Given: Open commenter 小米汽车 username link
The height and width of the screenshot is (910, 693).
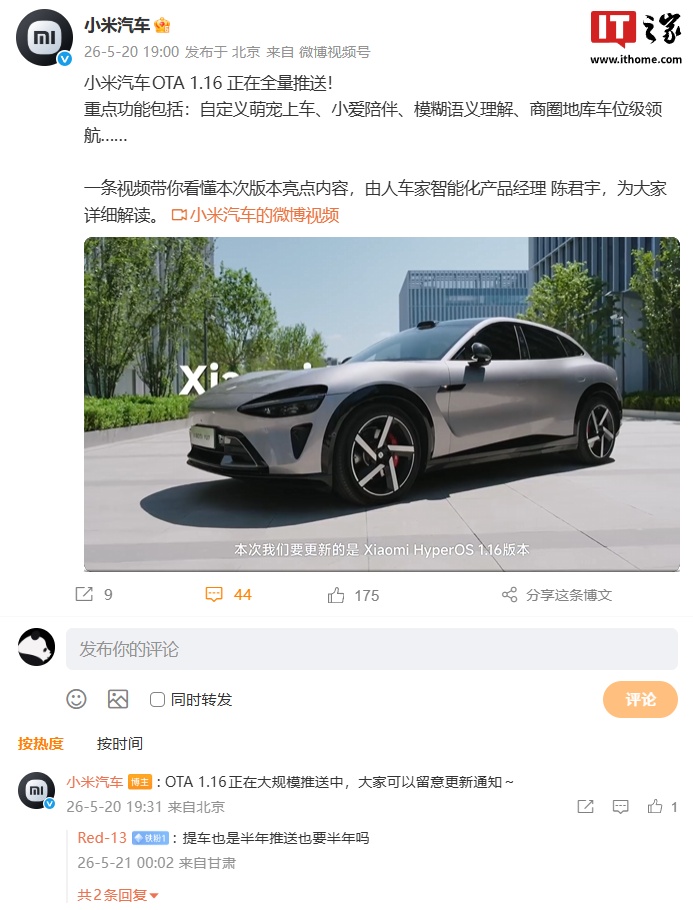Looking at the screenshot, I should [x=95, y=782].
